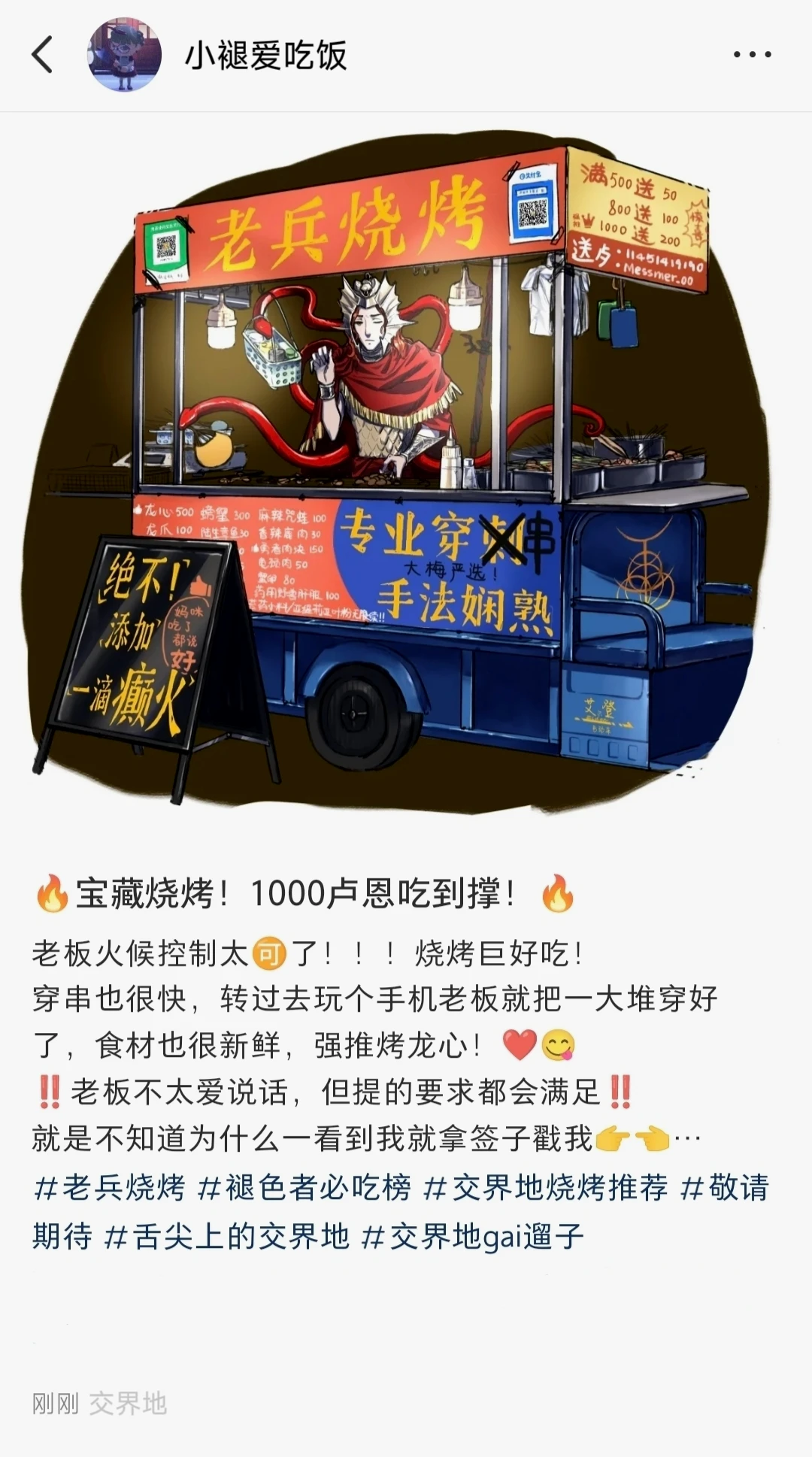Viewport: 812px width, 1457px height.
Task: Open the hashtag #交界地烧烤推荐
Action: coord(546,1188)
